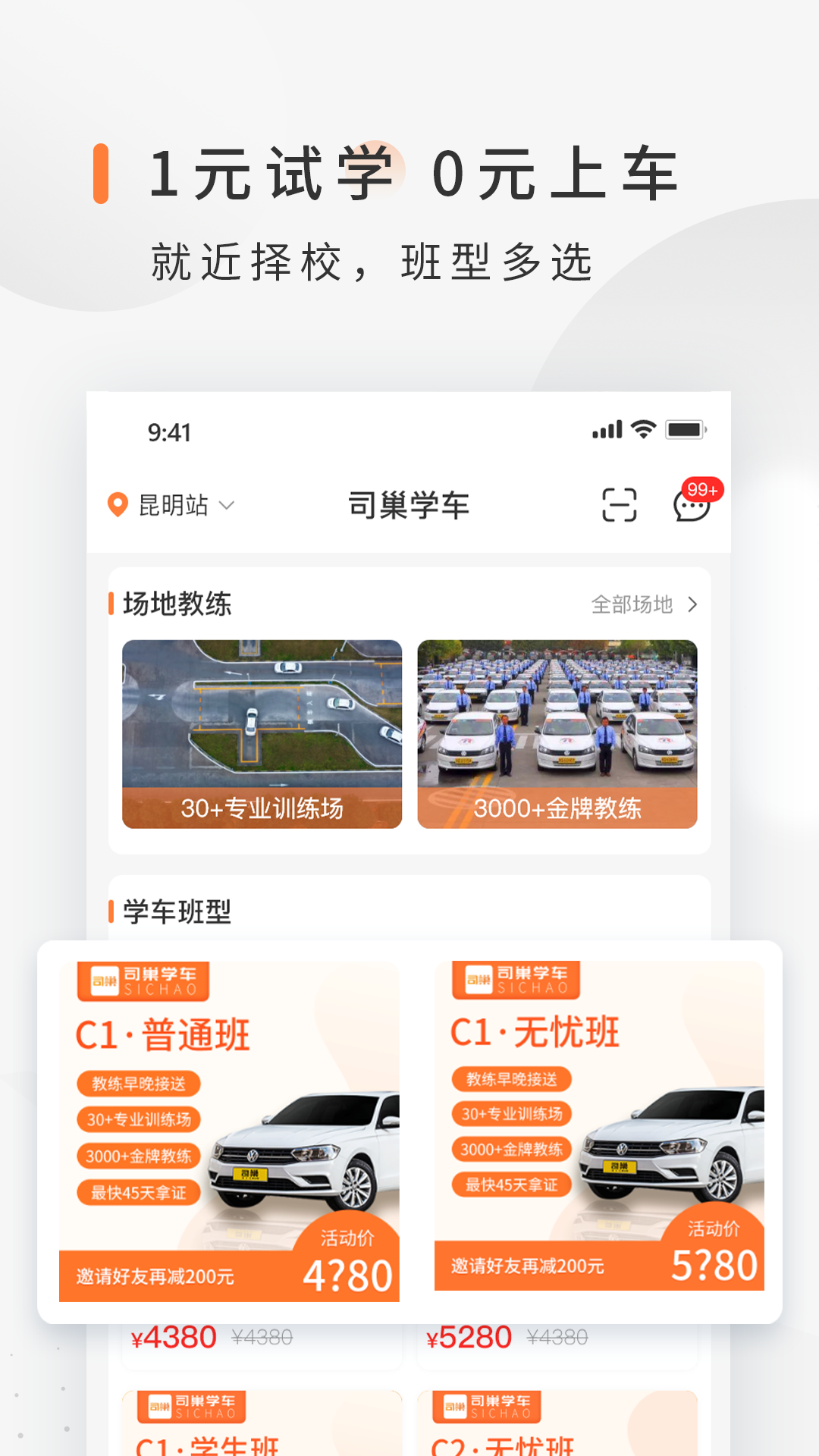The height and width of the screenshot is (1456, 819).
Task: Click the location pin icon beside 昆明站
Action: 118,506
